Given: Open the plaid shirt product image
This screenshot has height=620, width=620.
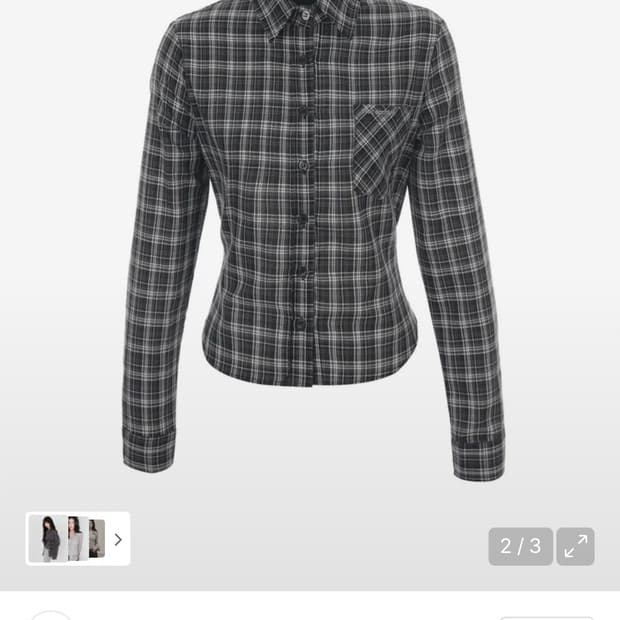Looking at the screenshot, I should 310,240.
